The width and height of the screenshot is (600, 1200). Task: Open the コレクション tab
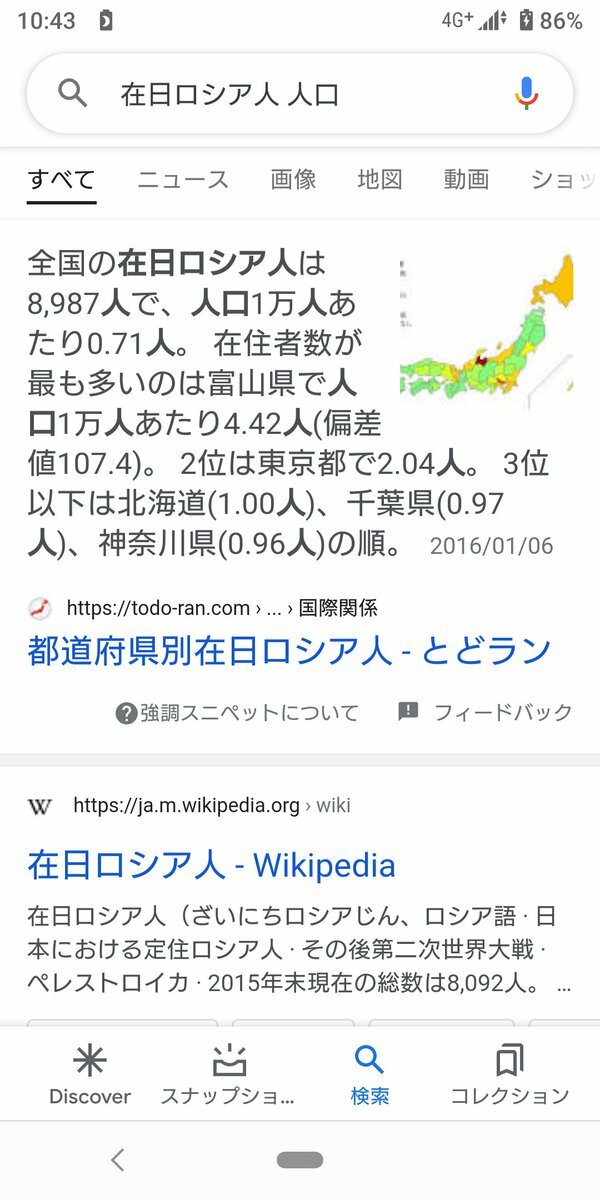509,1075
